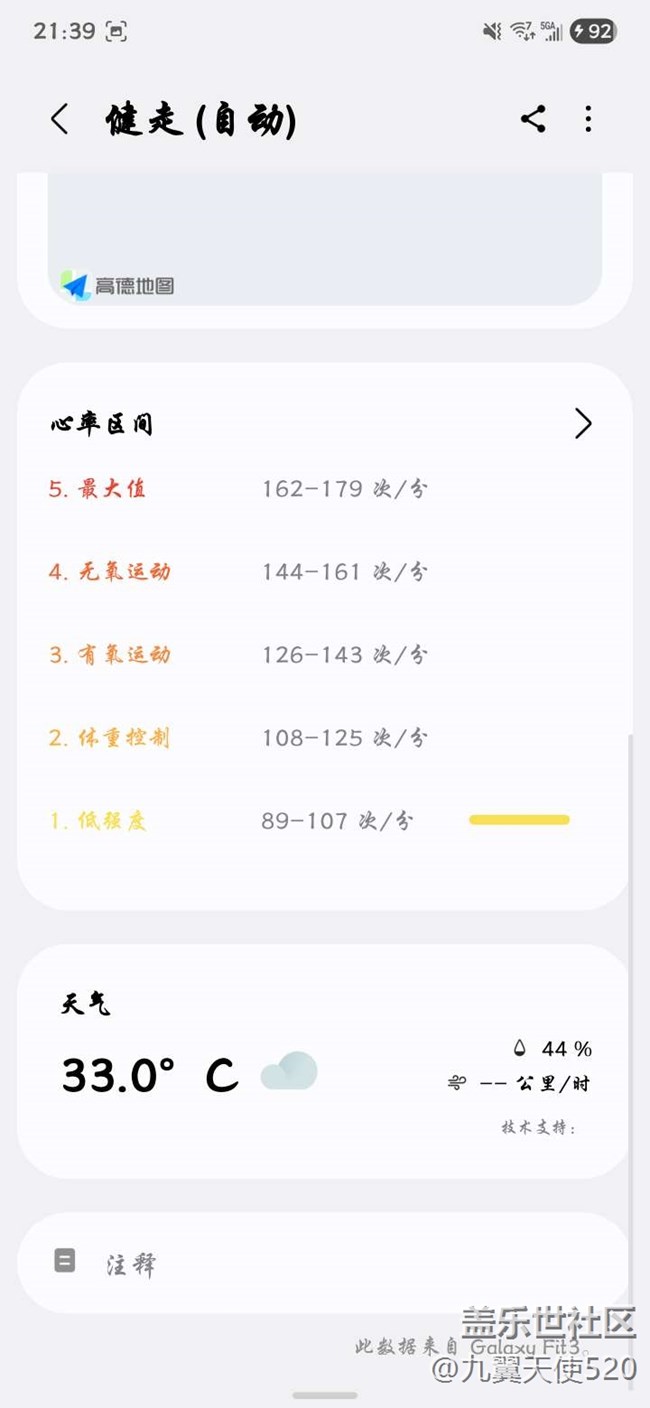The image size is (650, 1408).
Task: Tap the 高德地图 map card
Action: (325, 238)
